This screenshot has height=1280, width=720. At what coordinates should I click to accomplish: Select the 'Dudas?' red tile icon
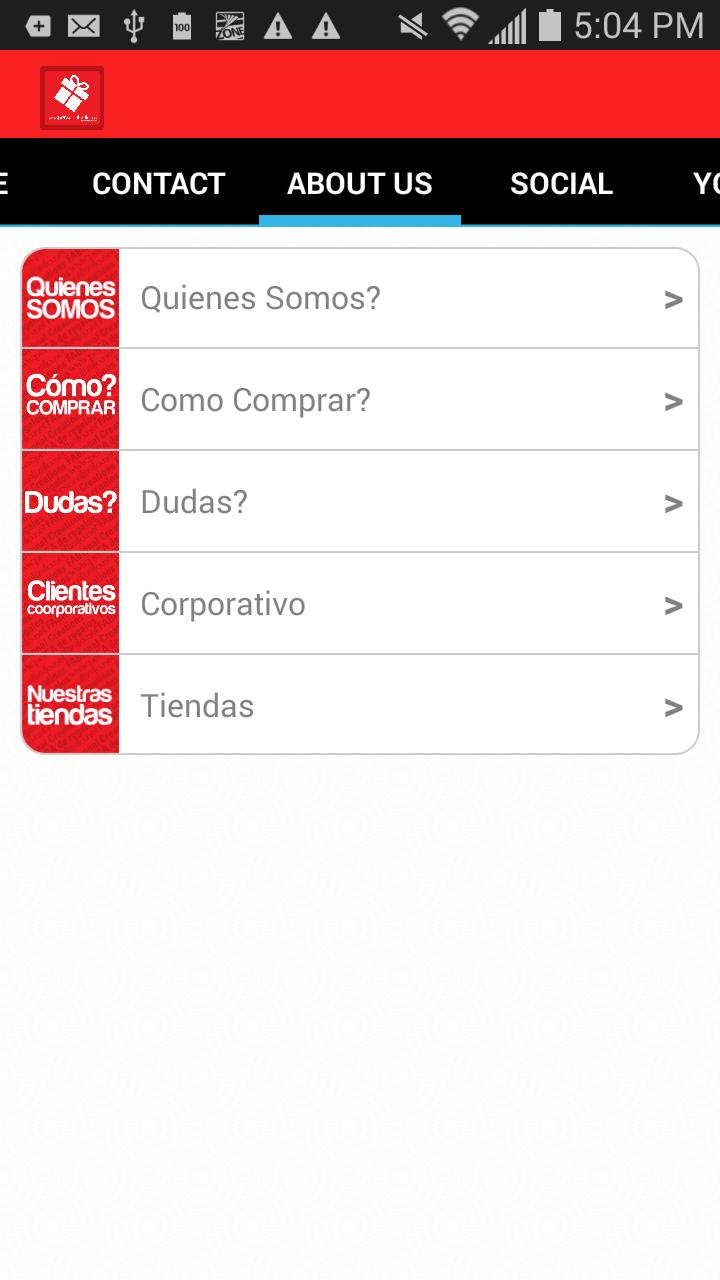pyautogui.click(x=70, y=502)
